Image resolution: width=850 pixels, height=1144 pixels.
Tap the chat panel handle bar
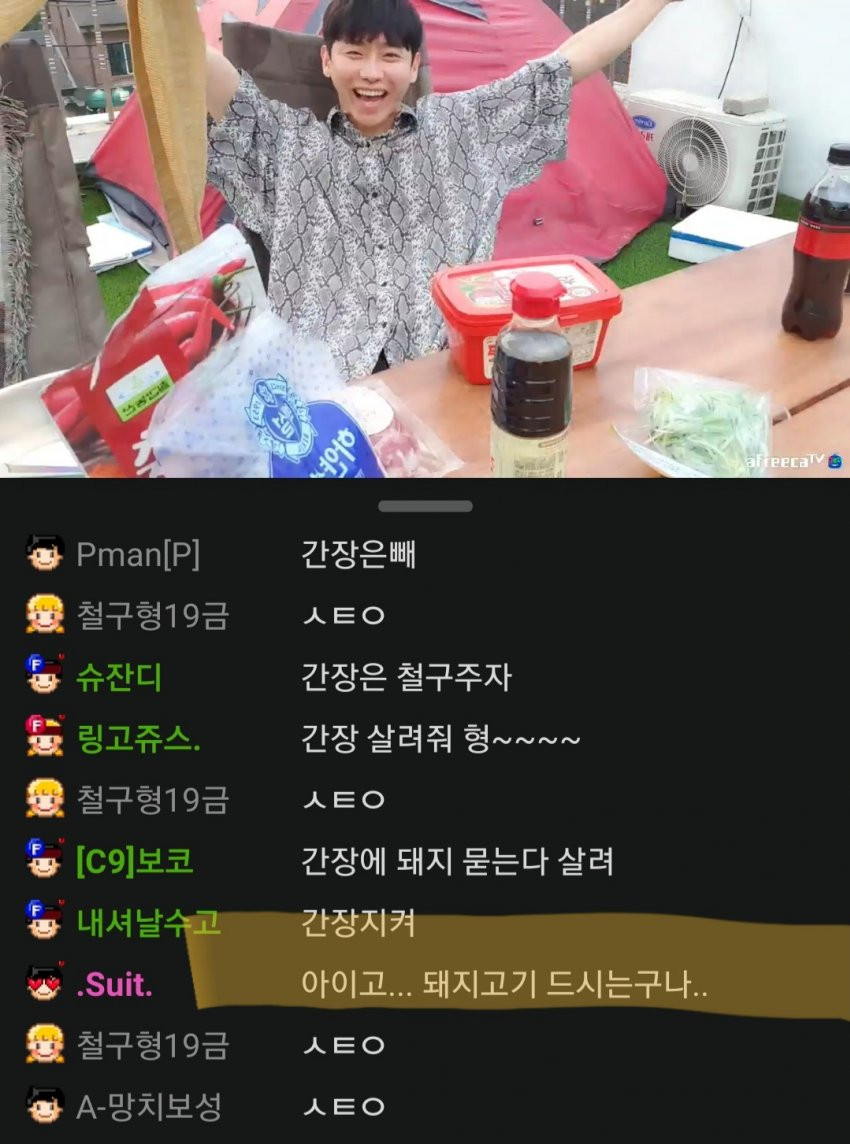pos(425,506)
